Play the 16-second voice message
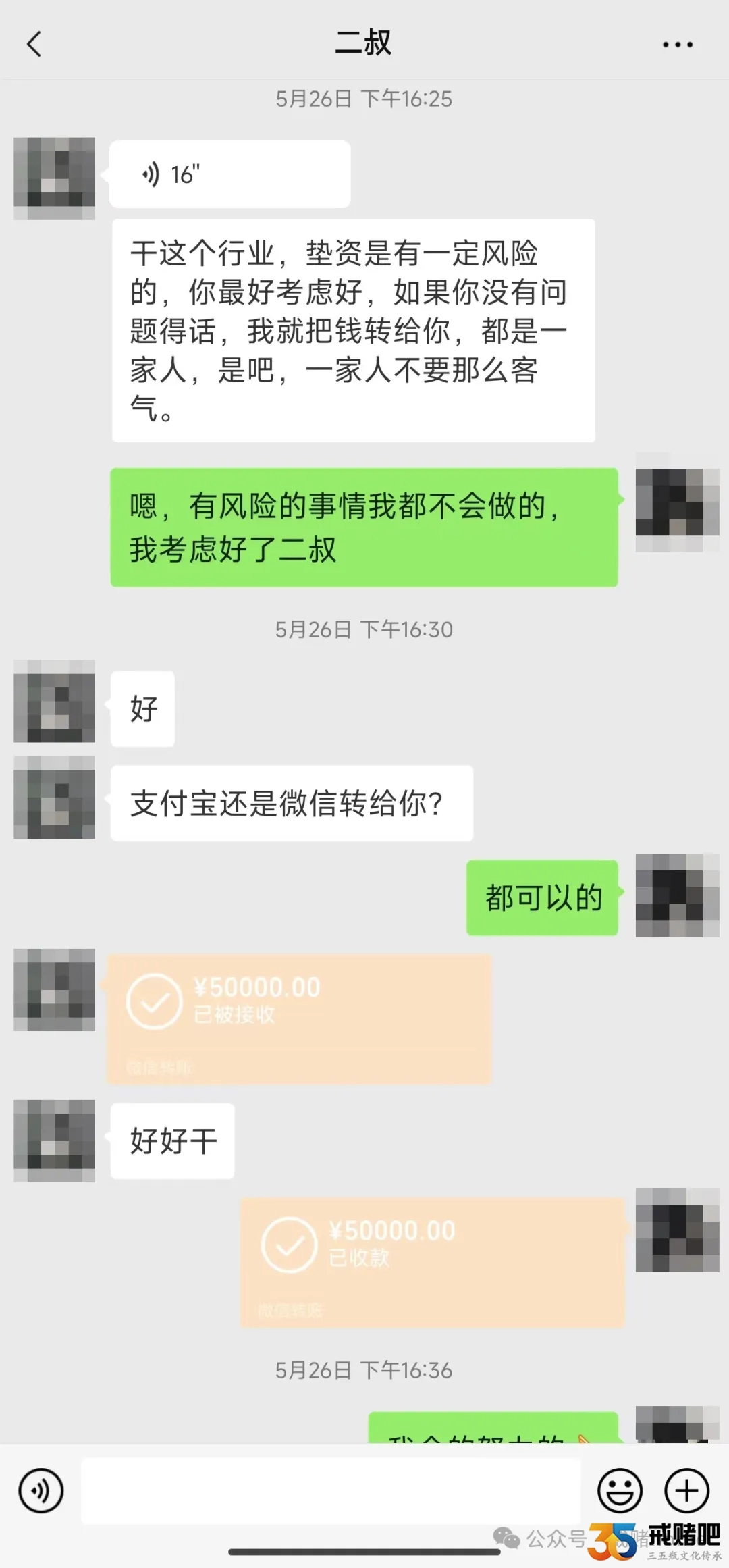Screen dimensions: 729x1568 pos(230,174)
